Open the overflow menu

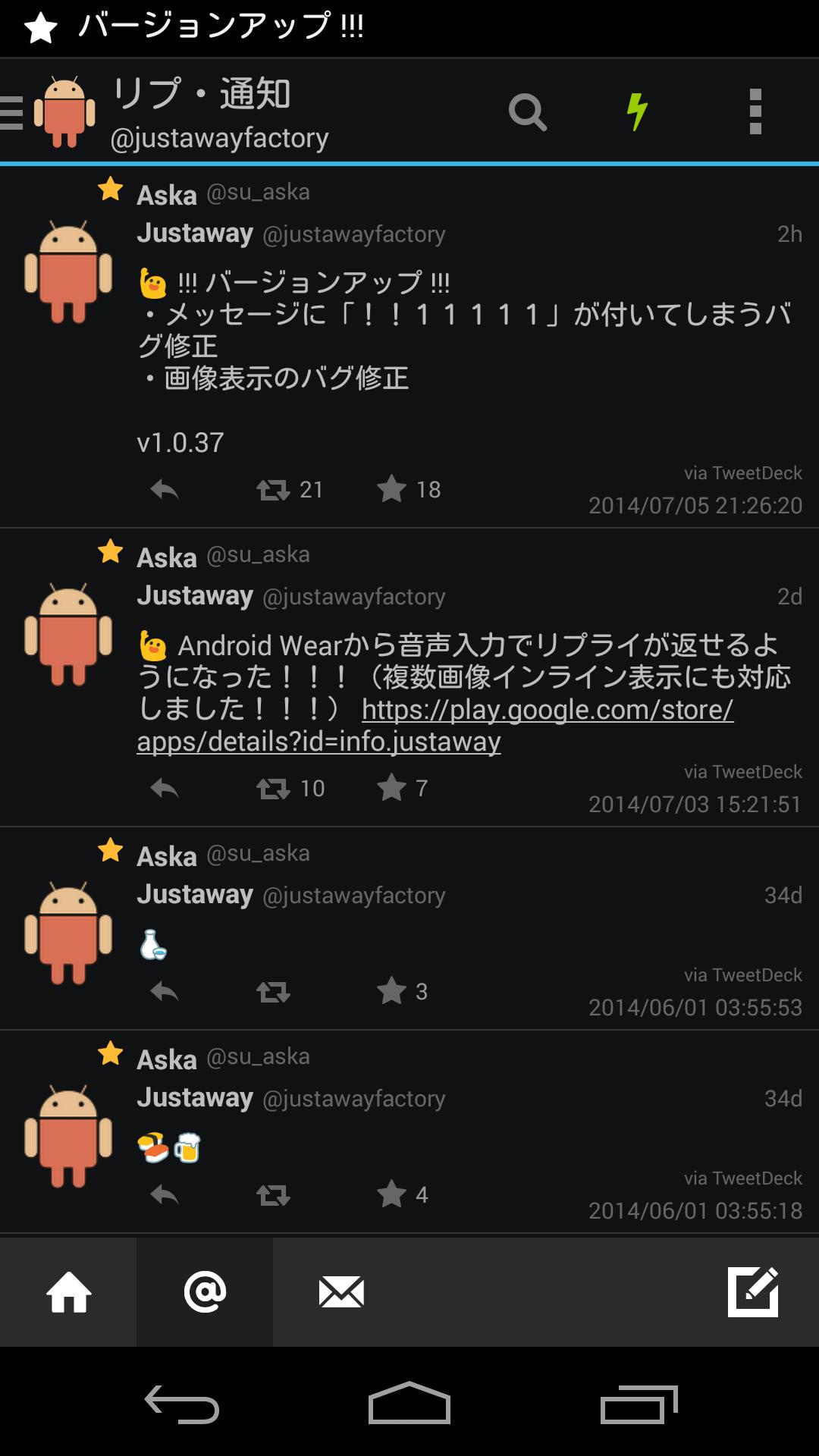click(x=755, y=112)
